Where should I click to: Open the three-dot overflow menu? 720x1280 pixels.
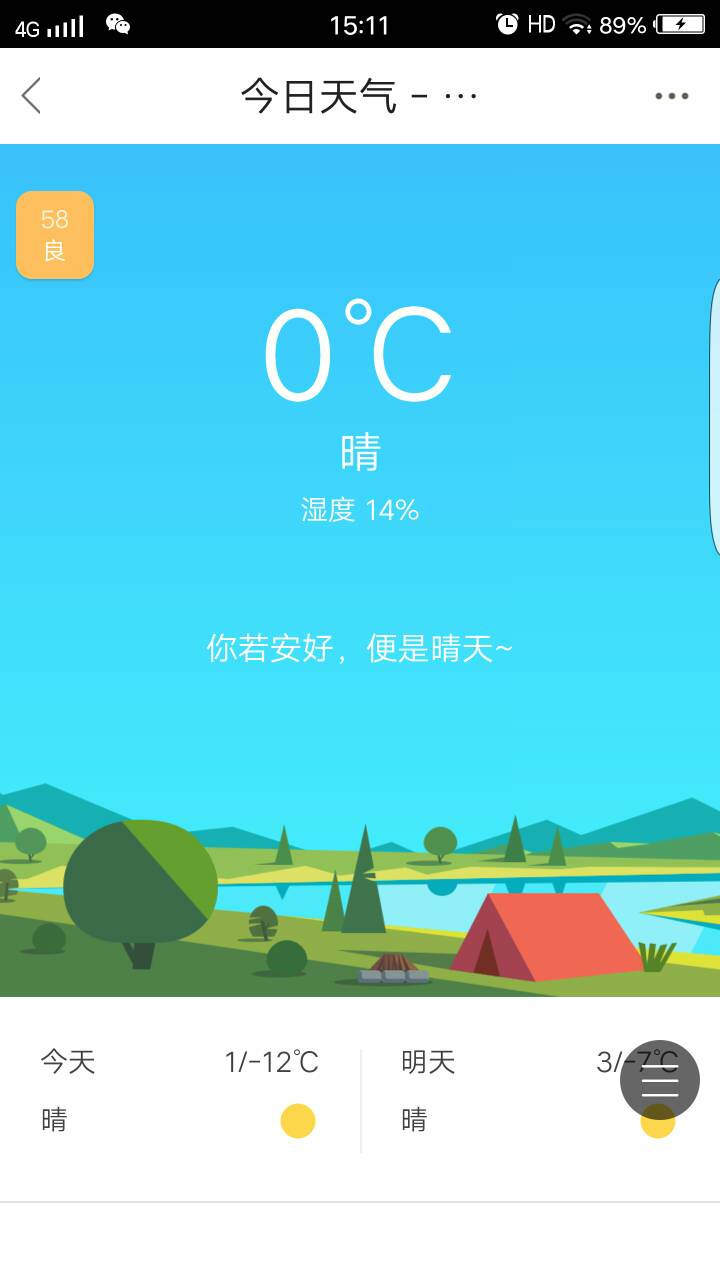click(x=671, y=96)
